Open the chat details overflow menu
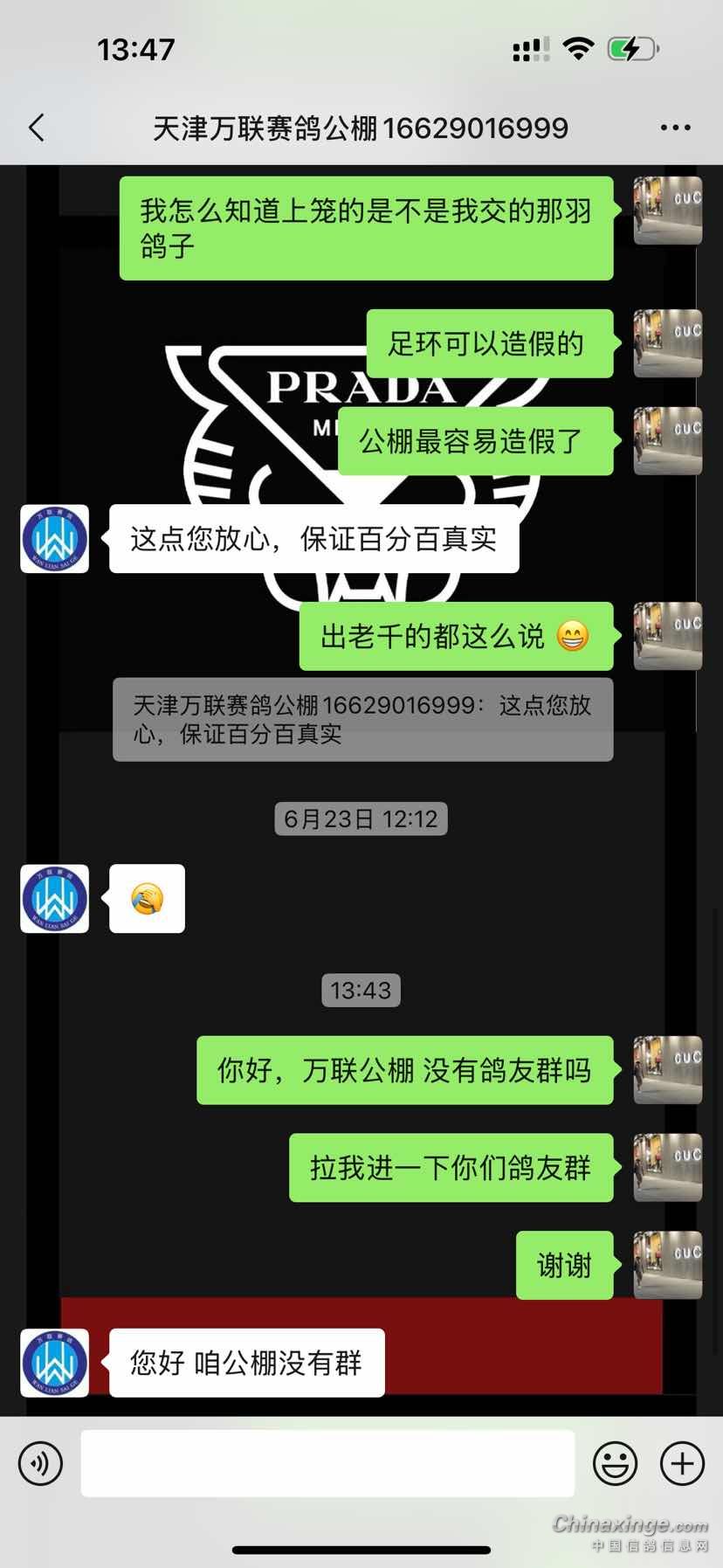This screenshot has height=1568, width=723. 675,128
